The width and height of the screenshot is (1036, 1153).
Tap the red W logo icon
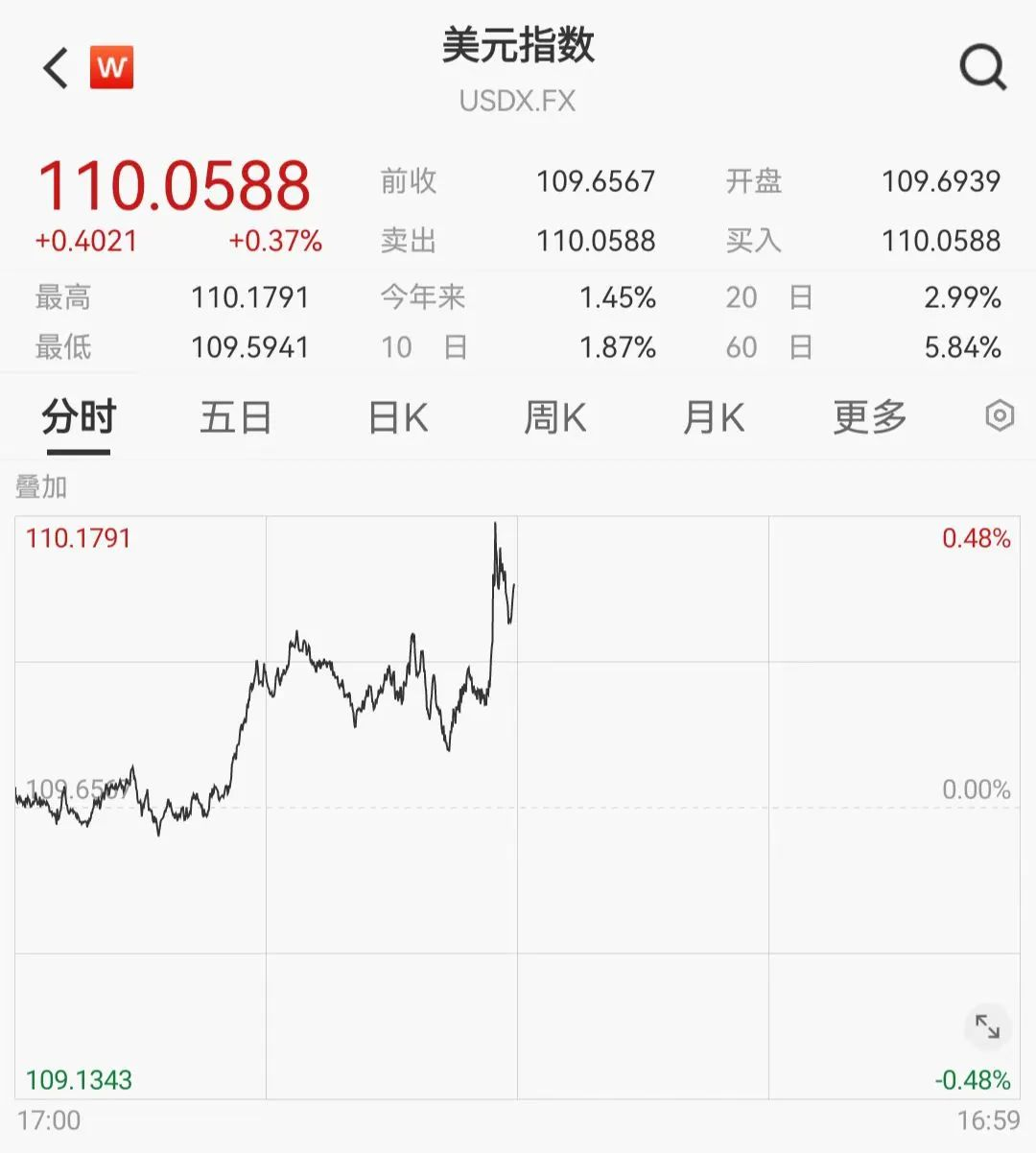pos(112,67)
